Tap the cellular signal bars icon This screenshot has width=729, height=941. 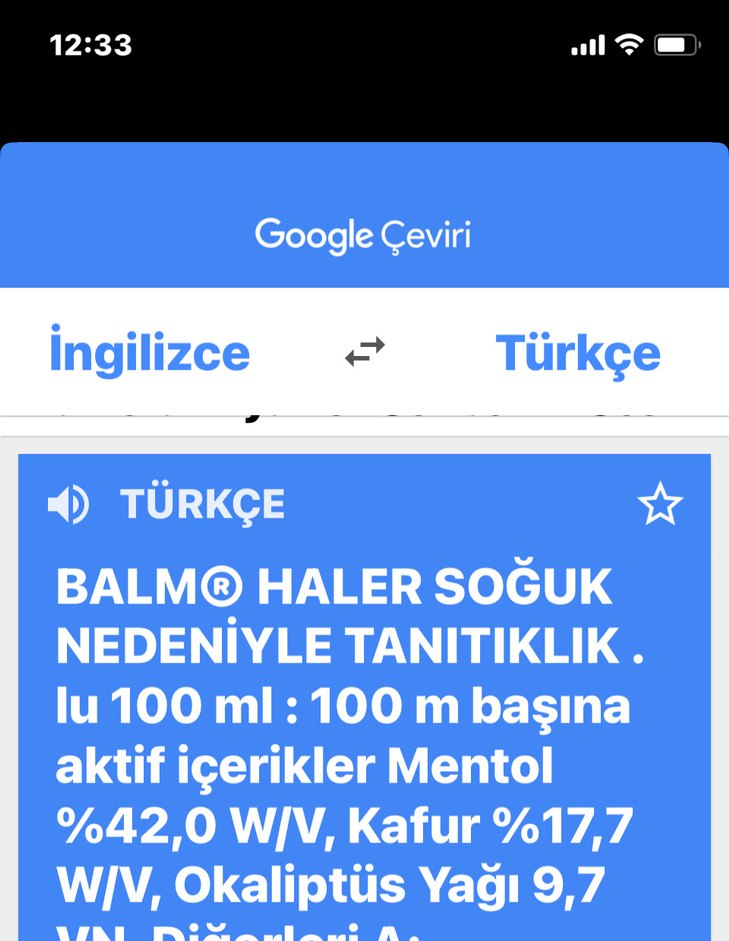[586, 44]
